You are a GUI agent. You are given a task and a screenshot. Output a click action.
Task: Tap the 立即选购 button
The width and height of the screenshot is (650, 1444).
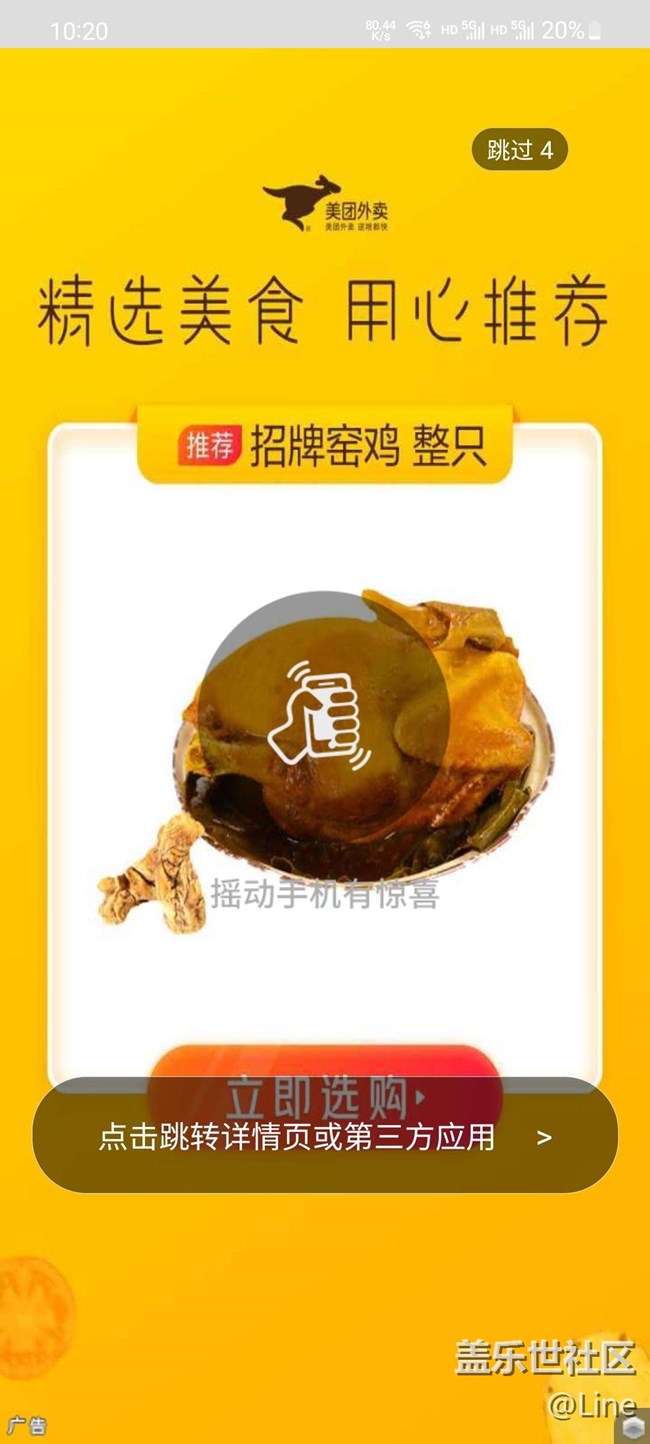point(323,1064)
